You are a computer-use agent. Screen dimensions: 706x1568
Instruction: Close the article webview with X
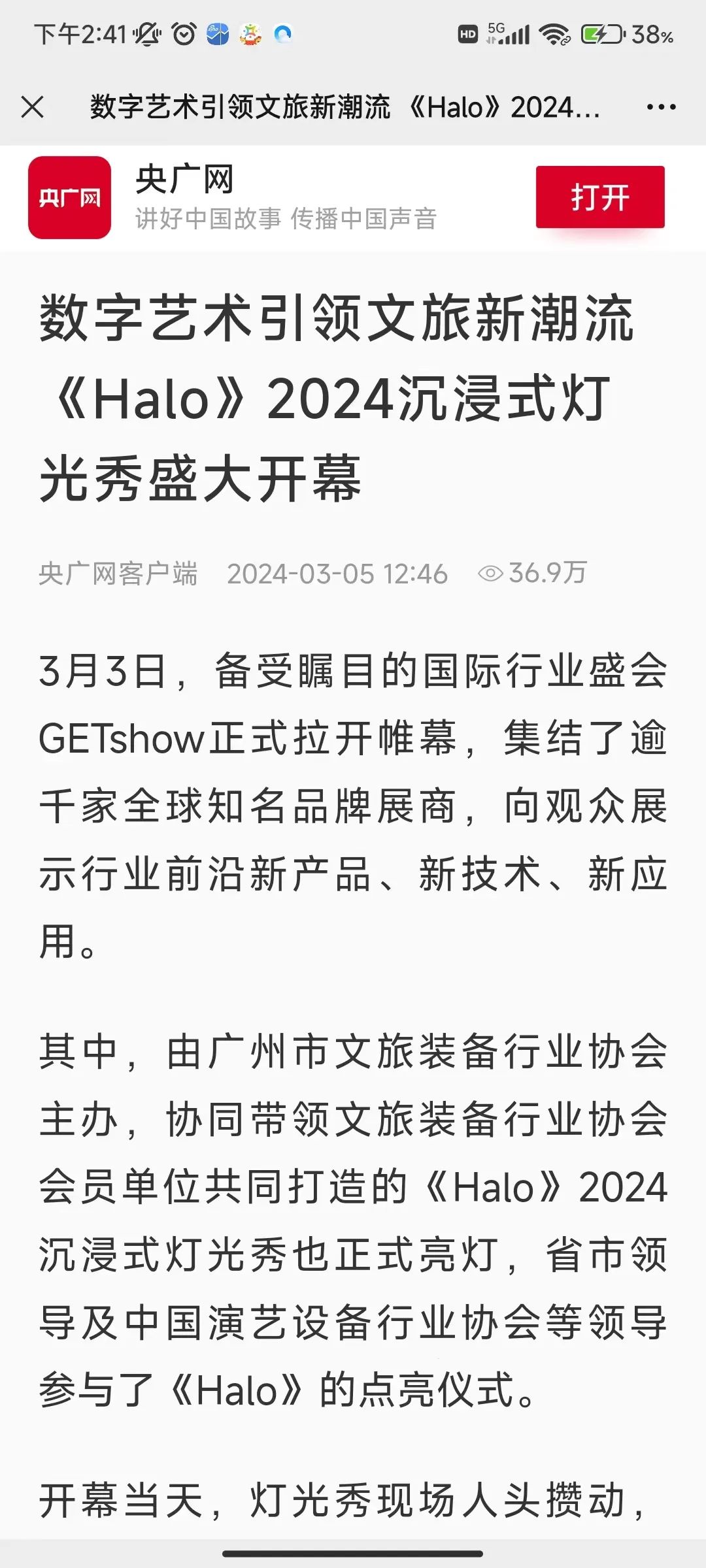(32, 107)
